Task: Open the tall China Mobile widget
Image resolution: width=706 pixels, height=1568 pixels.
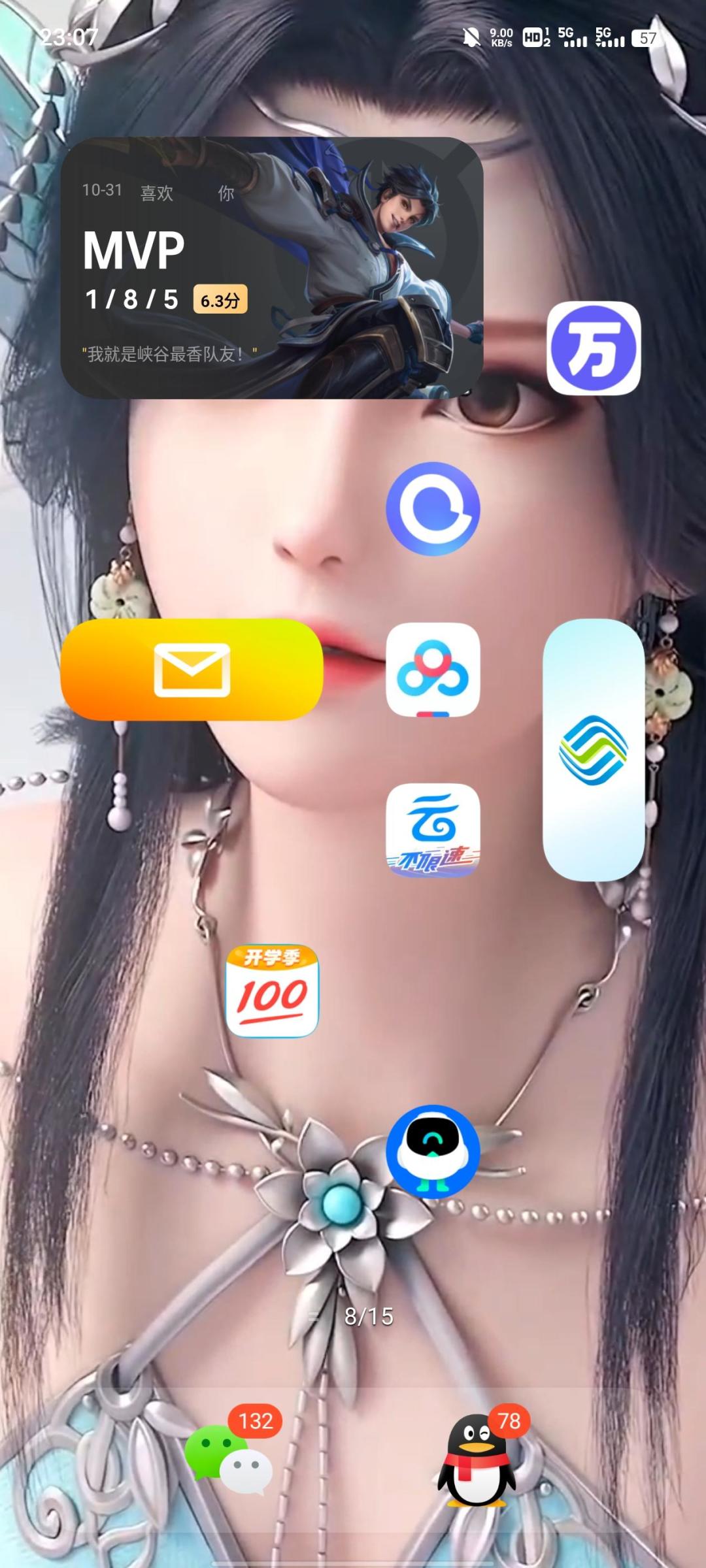Action: [x=594, y=750]
